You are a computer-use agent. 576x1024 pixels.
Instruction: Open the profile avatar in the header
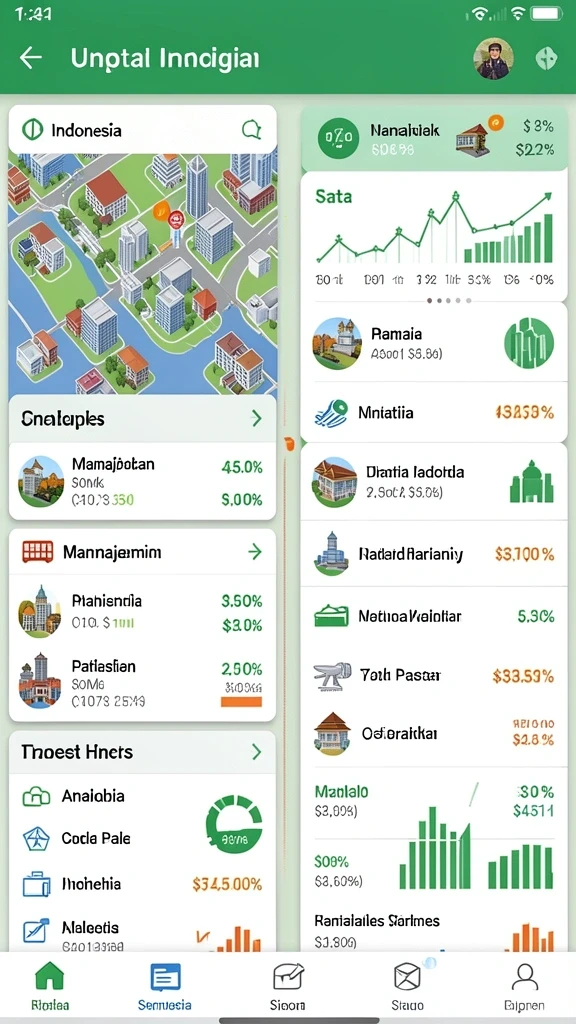pyautogui.click(x=493, y=58)
